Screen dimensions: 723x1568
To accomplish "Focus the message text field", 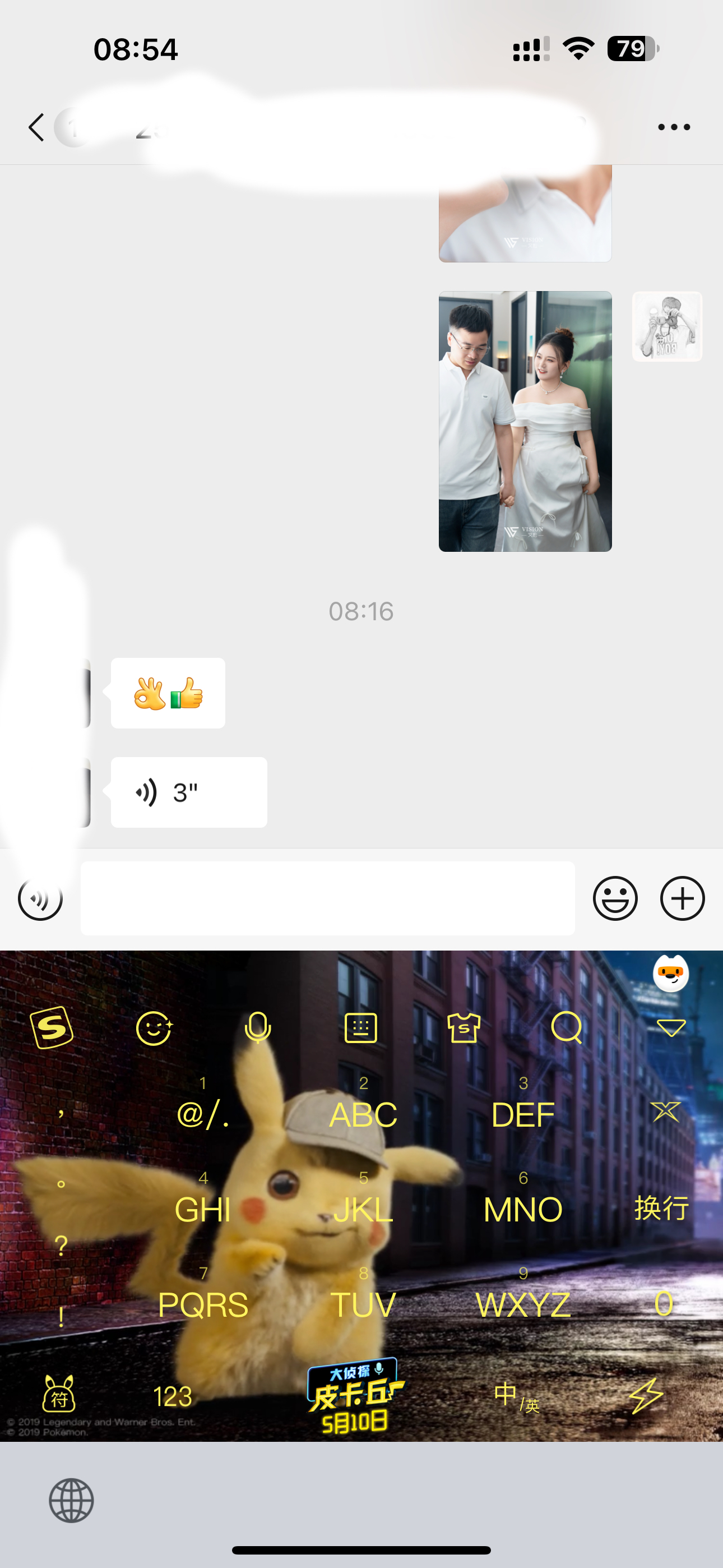I will point(327,898).
